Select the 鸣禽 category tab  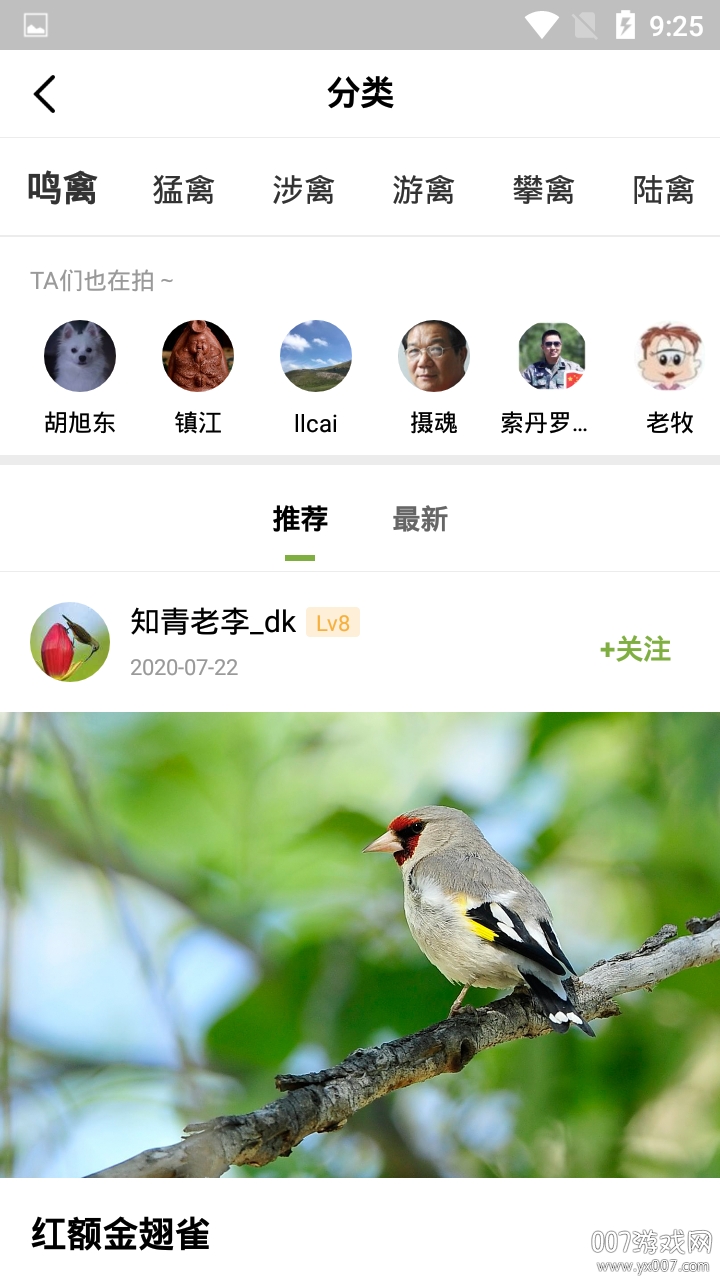tap(62, 188)
